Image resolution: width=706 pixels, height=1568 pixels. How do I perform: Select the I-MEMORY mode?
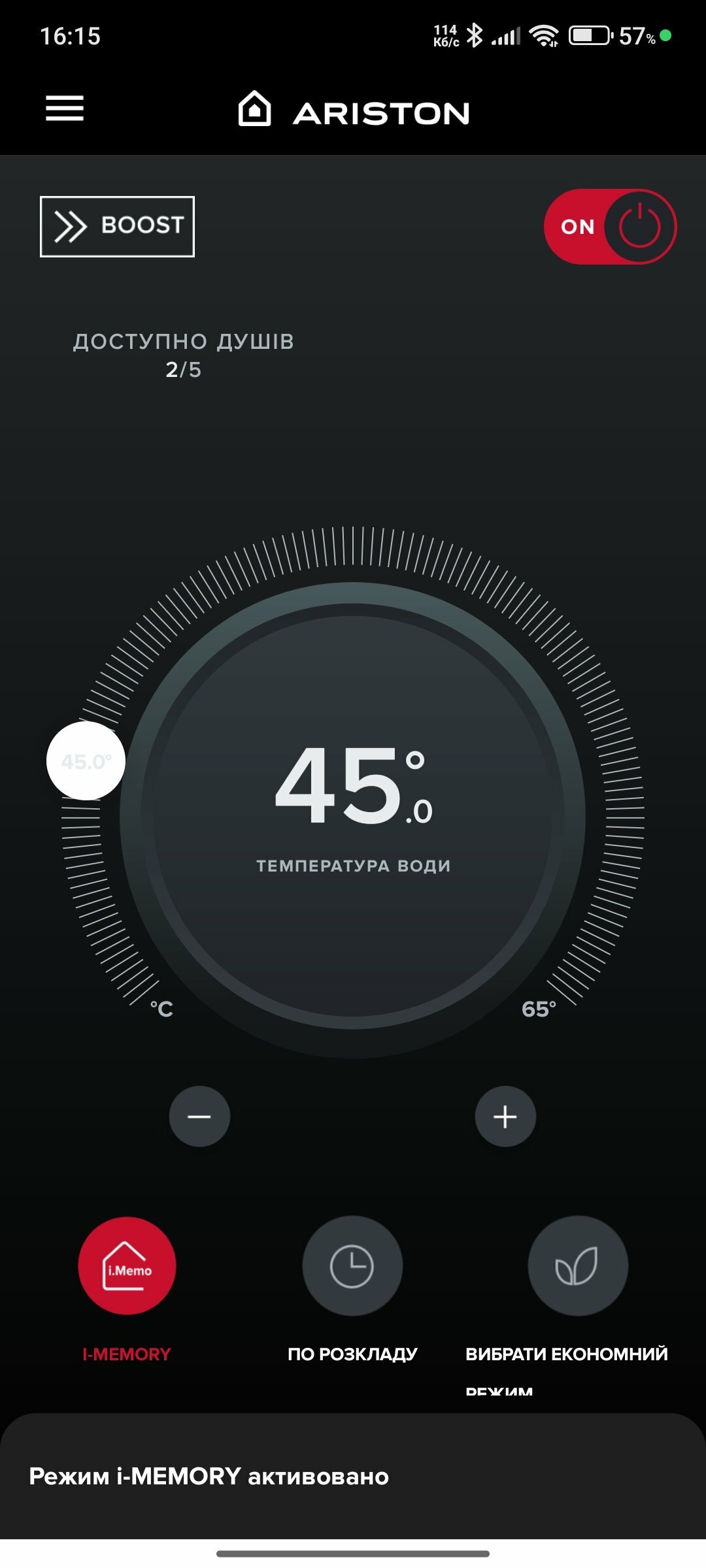coord(127,1266)
